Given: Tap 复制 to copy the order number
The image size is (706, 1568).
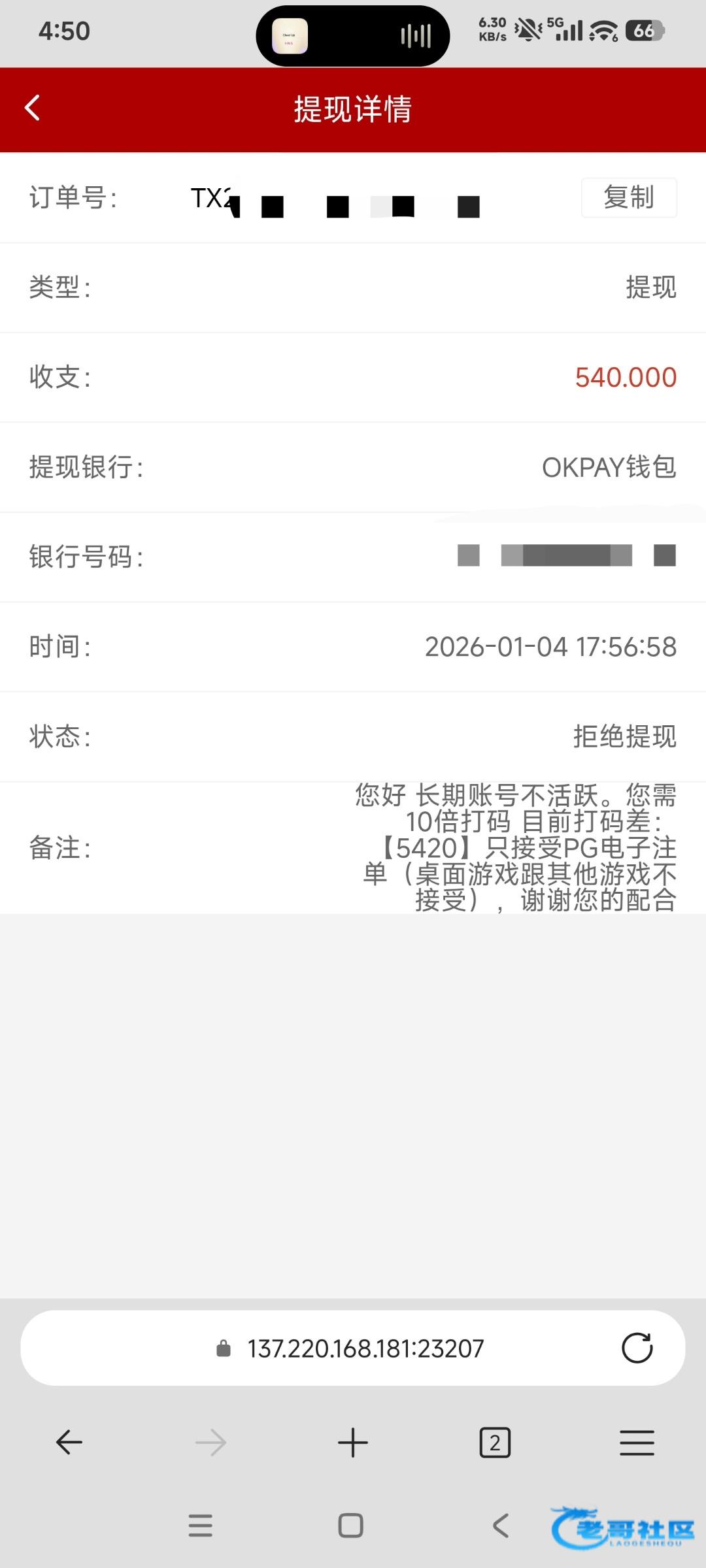Looking at the screenshot, I should coord(629,197).
